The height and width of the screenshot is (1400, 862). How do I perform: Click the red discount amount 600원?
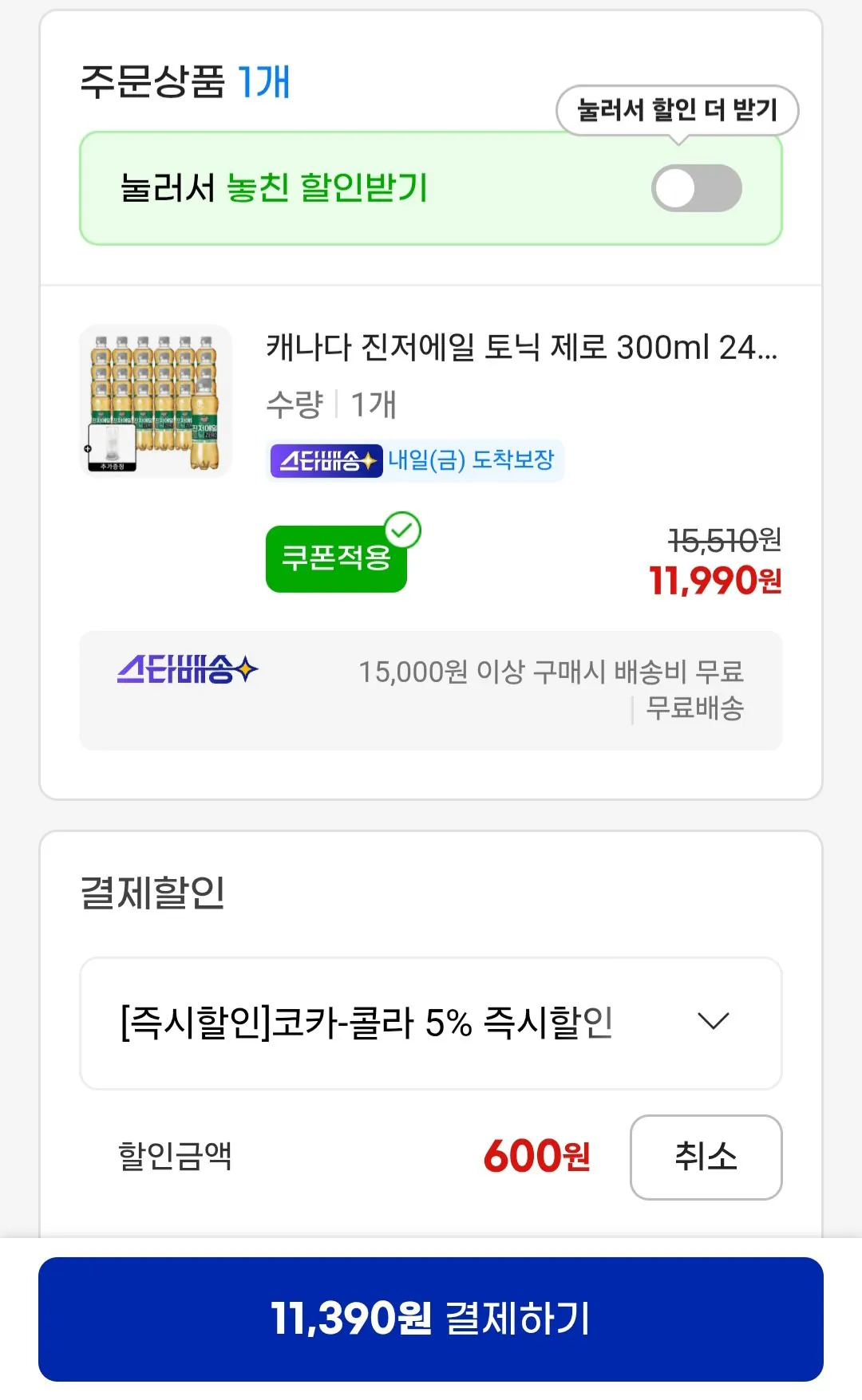pyautogui.click(x=536, y=1157)
